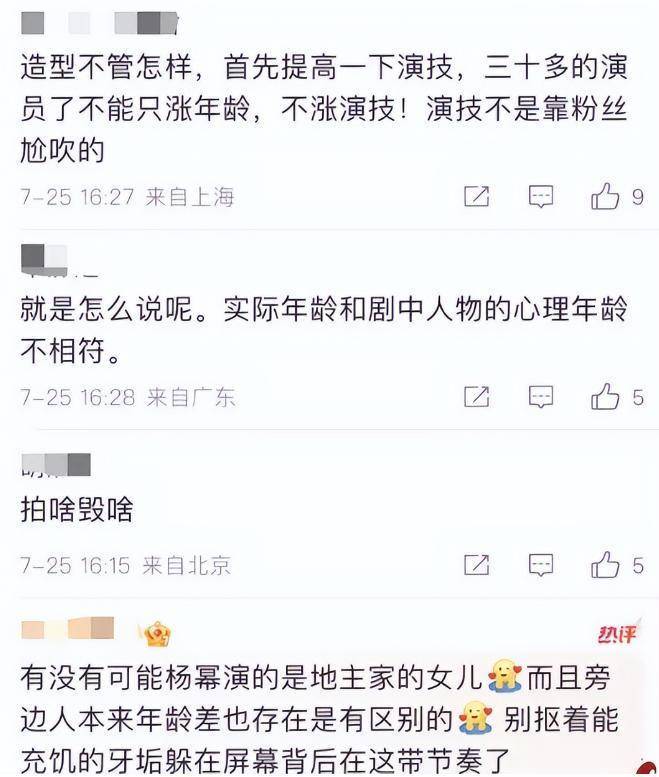The height and width of the screenshot is (777, 659).
Task: Open replies for the 广东 comment
Action: point(541,397)
